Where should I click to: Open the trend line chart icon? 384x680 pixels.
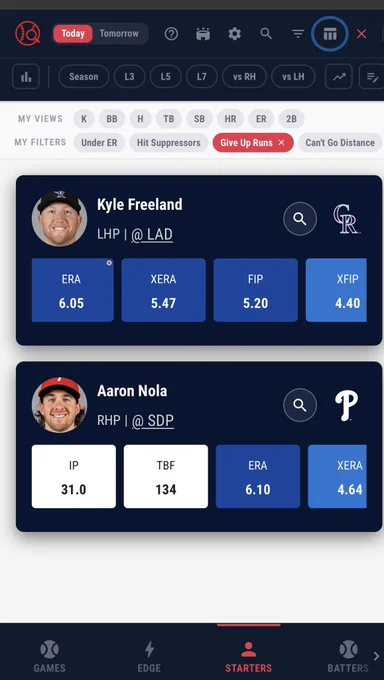tap(339, 77)
